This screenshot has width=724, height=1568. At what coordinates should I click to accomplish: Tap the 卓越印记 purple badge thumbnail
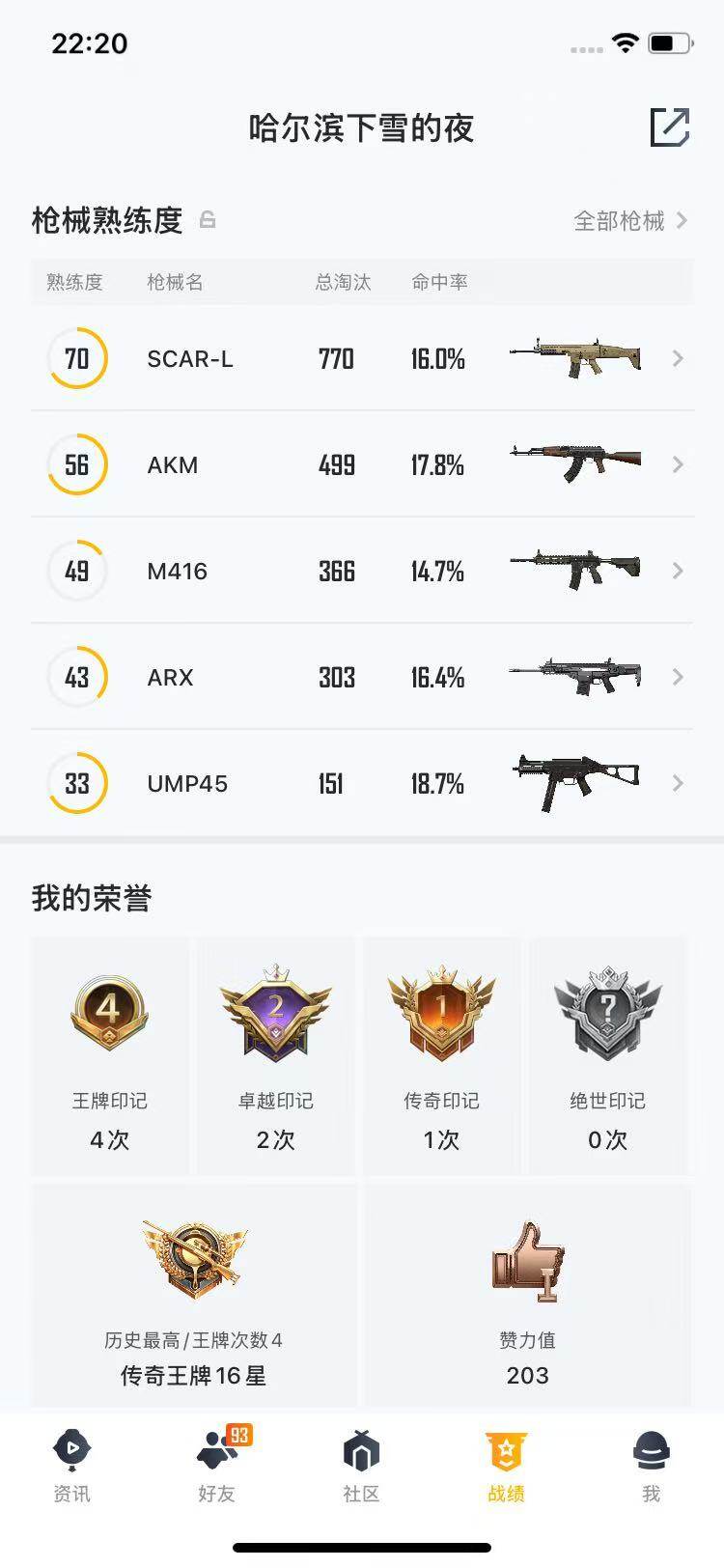(x=274, y=1014)
